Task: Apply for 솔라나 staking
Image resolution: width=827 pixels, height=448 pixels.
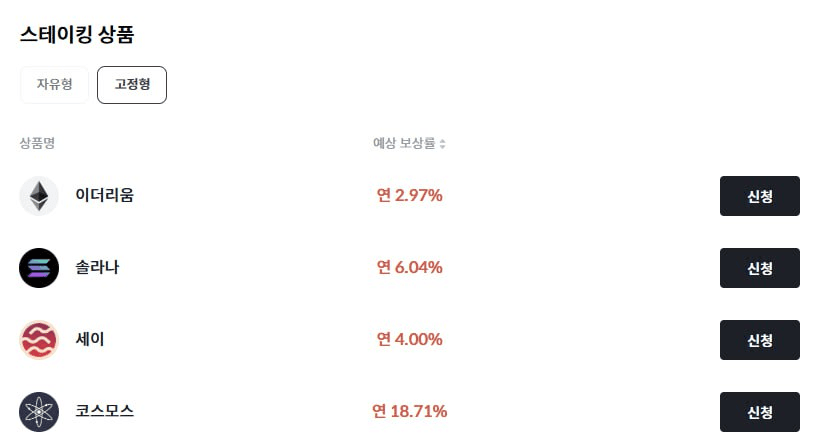Action: click(759, 268)
